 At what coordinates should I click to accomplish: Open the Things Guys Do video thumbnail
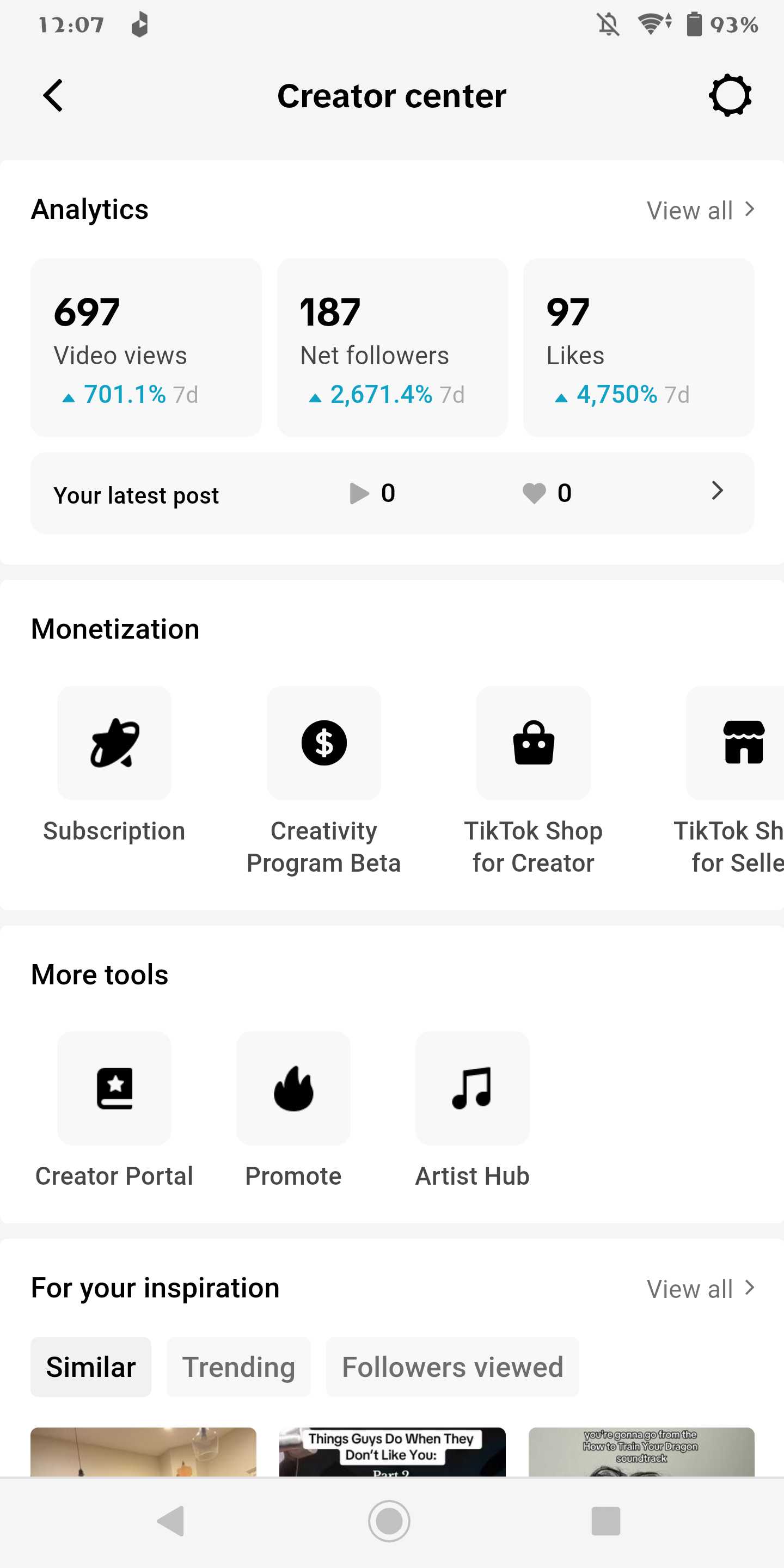click(x=392, y=1451)
